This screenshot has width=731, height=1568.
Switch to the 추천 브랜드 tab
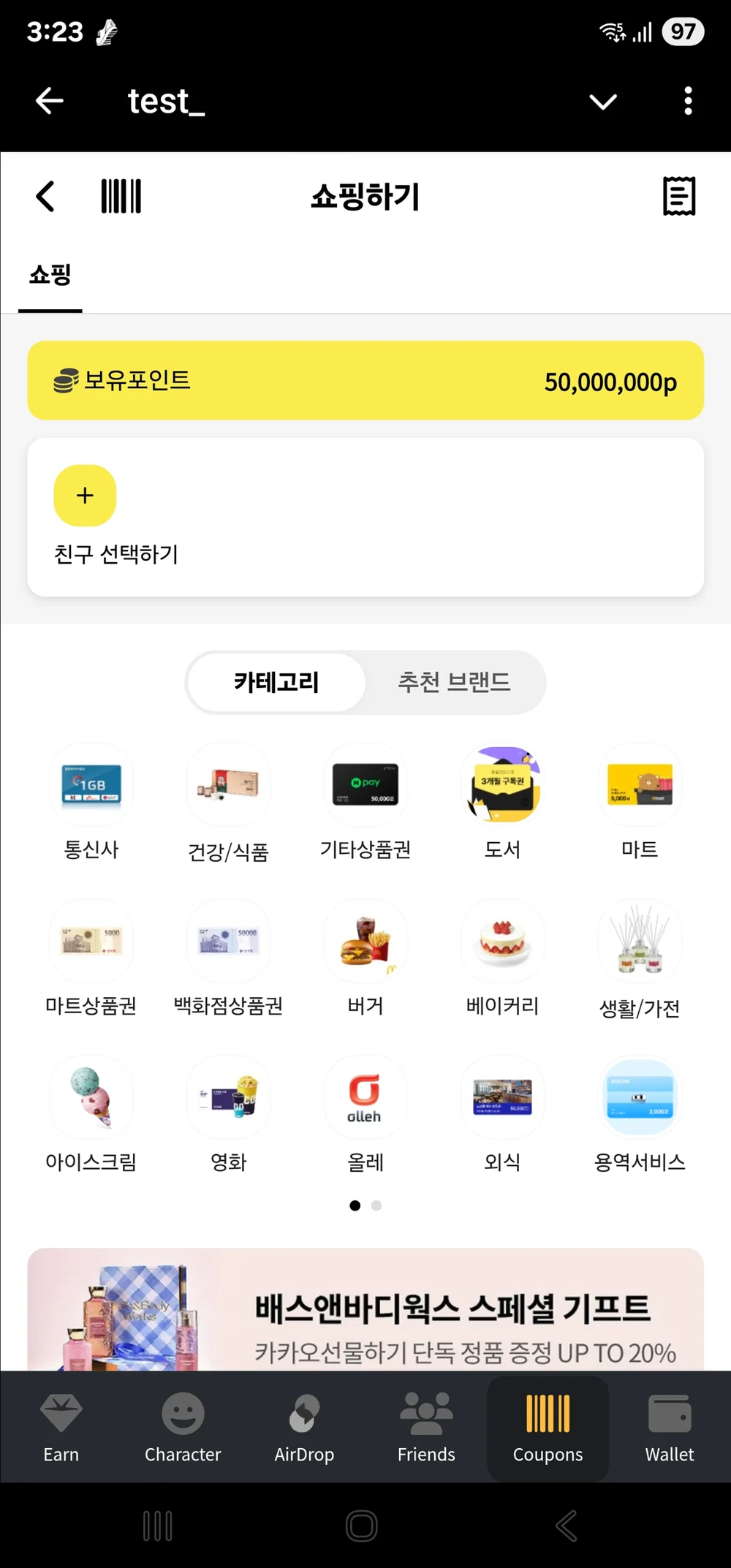(x=454, y=682)
